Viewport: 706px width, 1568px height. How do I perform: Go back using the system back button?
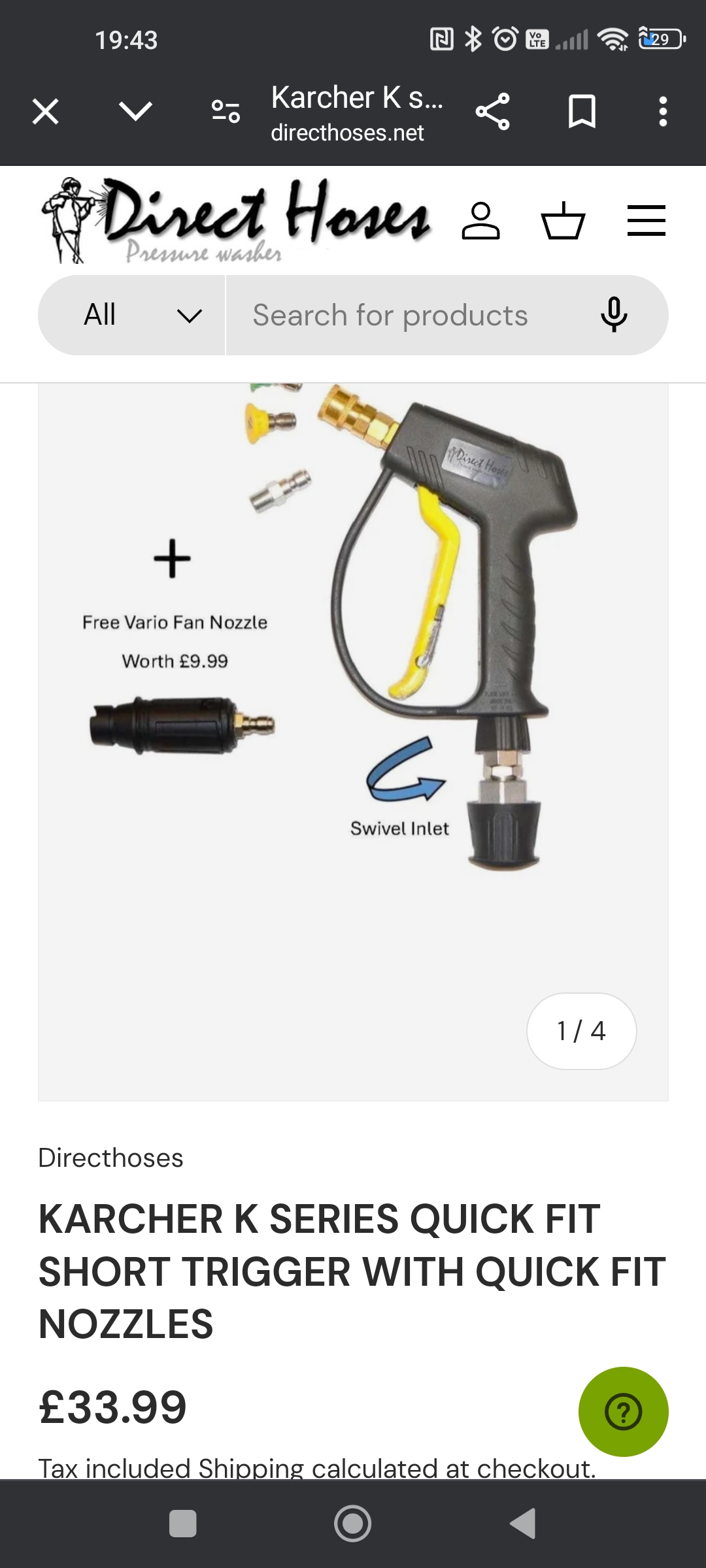523,1524
